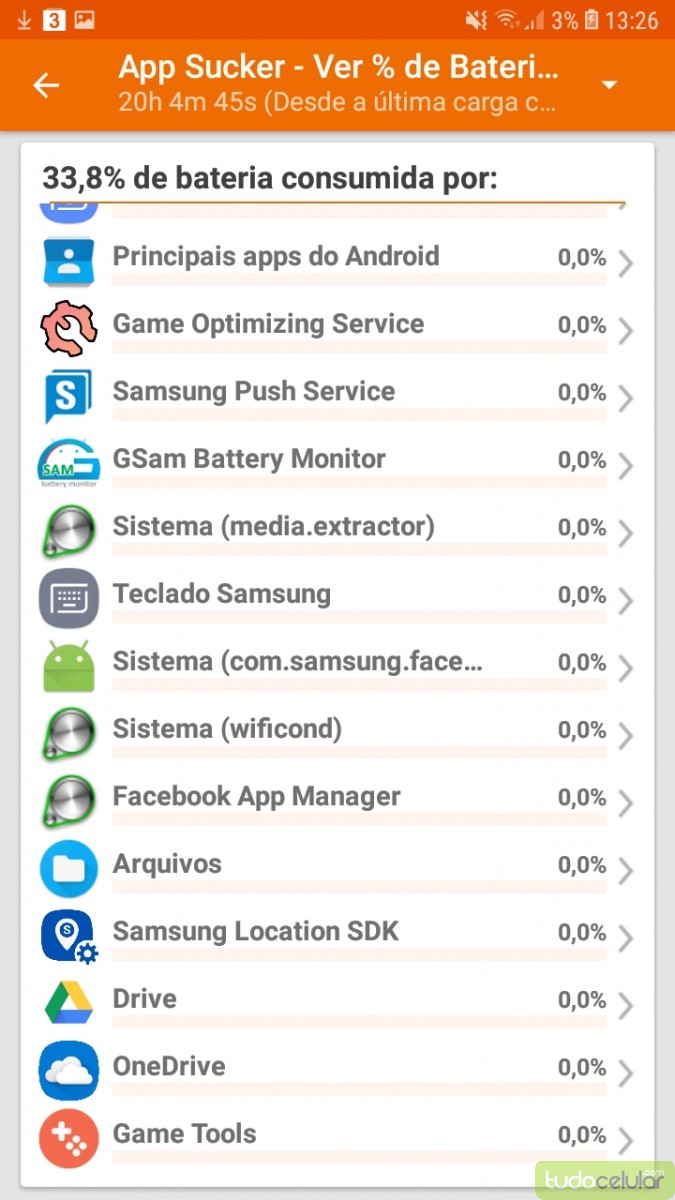This screenshot has height=1200, width=675.
Task: Go back using the header arrow
Action: pyautogui.click(x=46, y=86)
